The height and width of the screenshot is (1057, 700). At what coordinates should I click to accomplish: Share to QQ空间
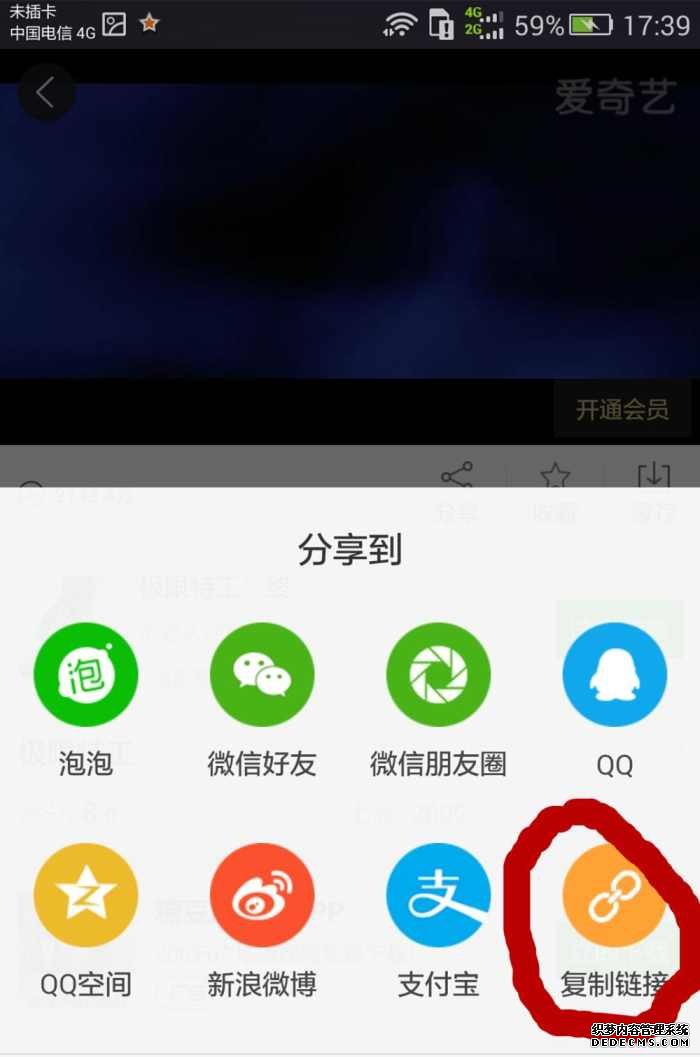pyautogui.click(x=86, y=895)
